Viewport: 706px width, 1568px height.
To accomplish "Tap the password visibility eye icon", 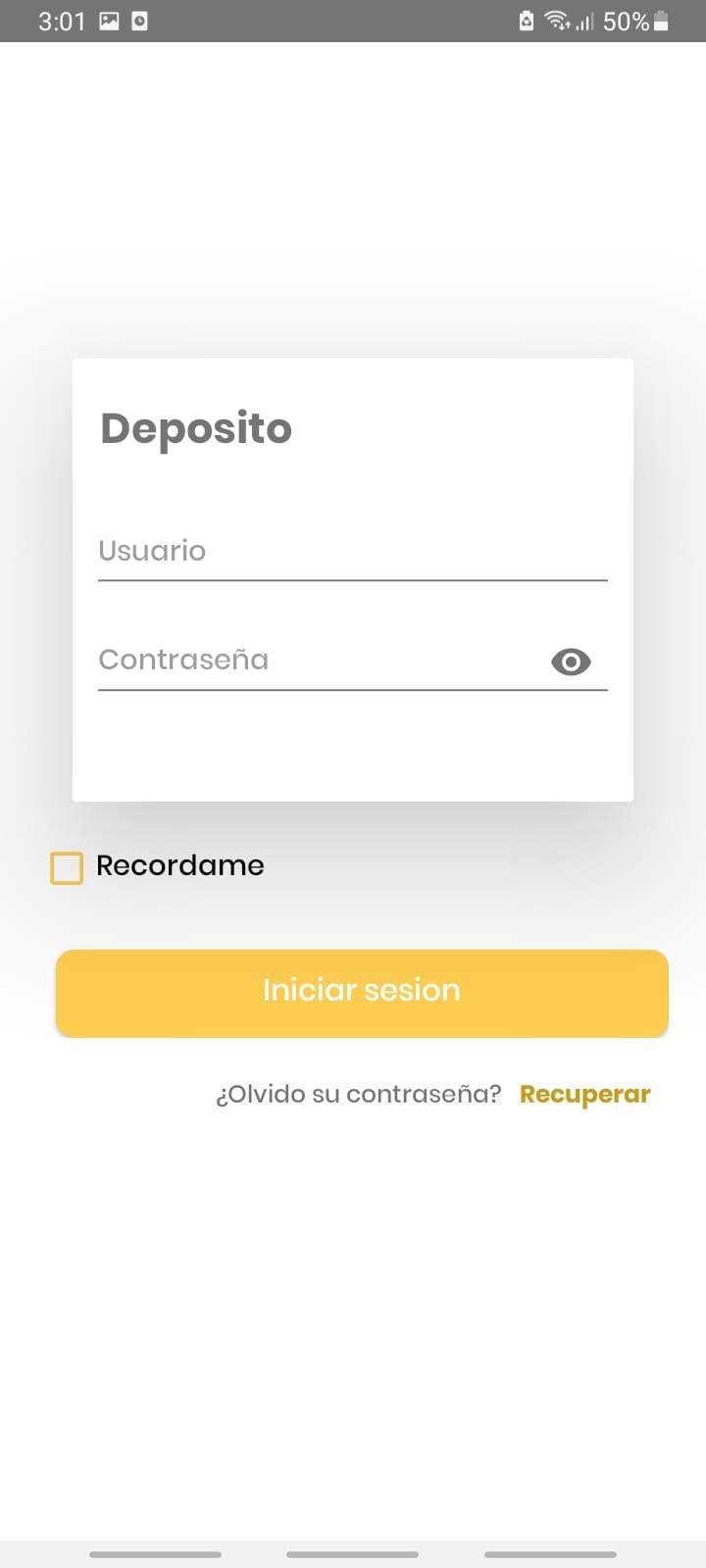I will point(571,661).
